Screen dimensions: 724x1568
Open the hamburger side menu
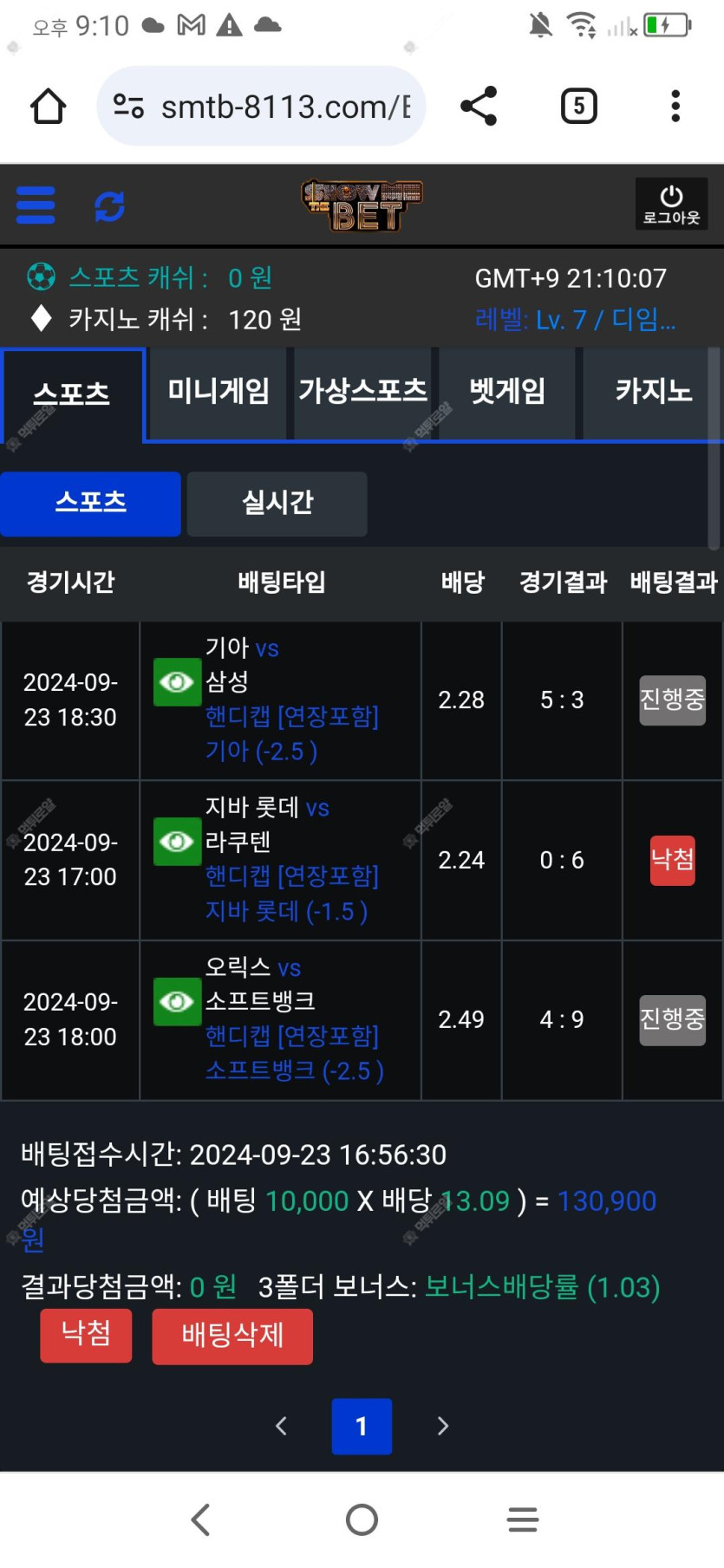coord(36,205)
